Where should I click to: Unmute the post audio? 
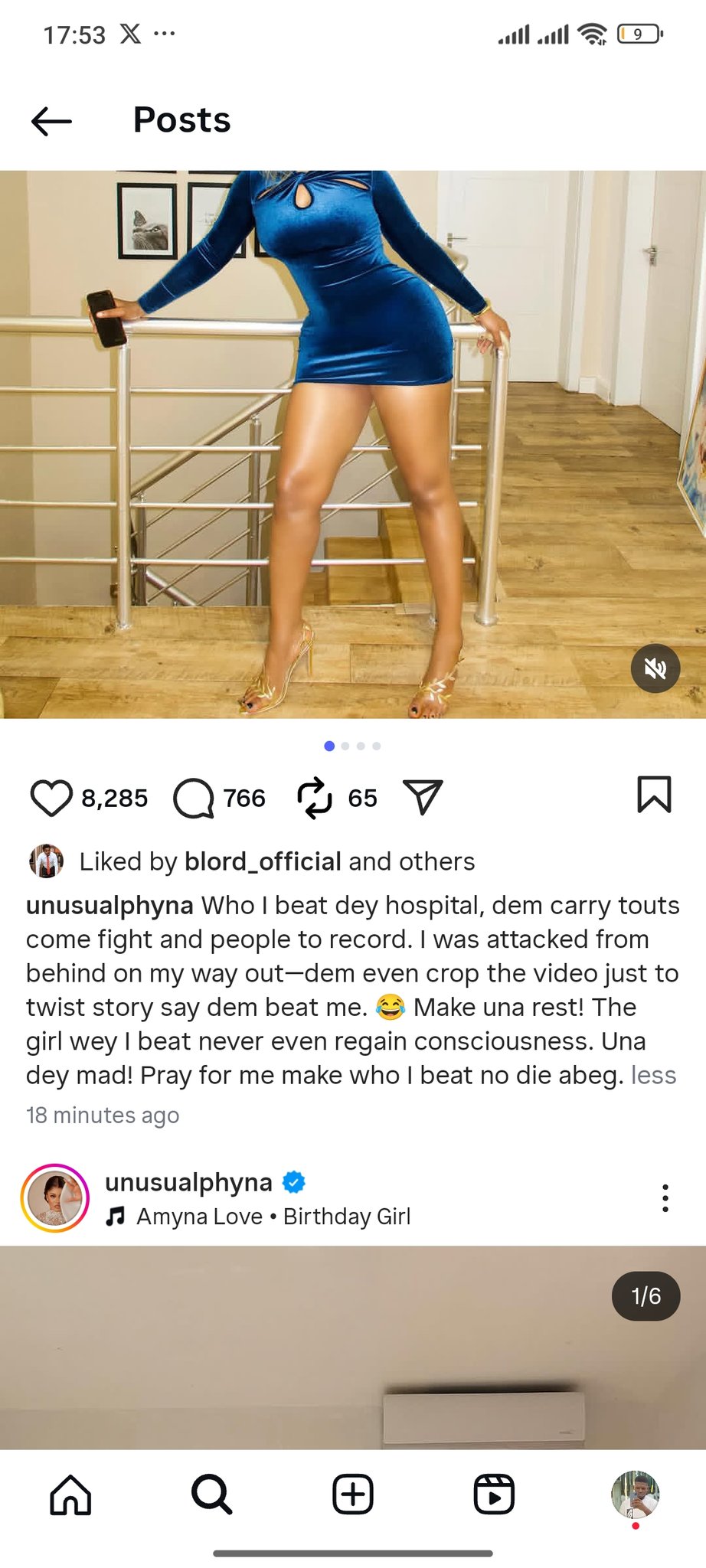tap(655, 668)
